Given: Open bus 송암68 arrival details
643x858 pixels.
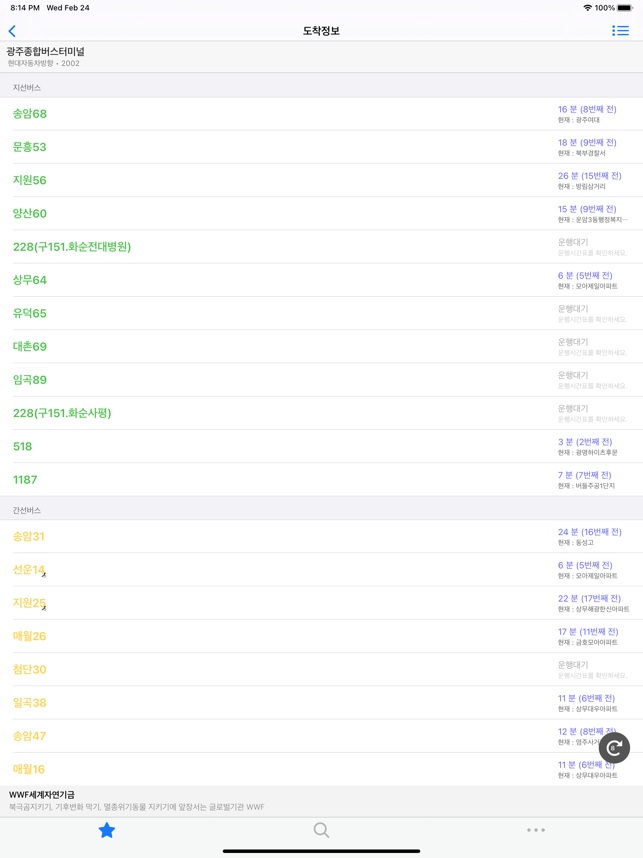Looking at the screenshot, I should click(x=30, y=114).
